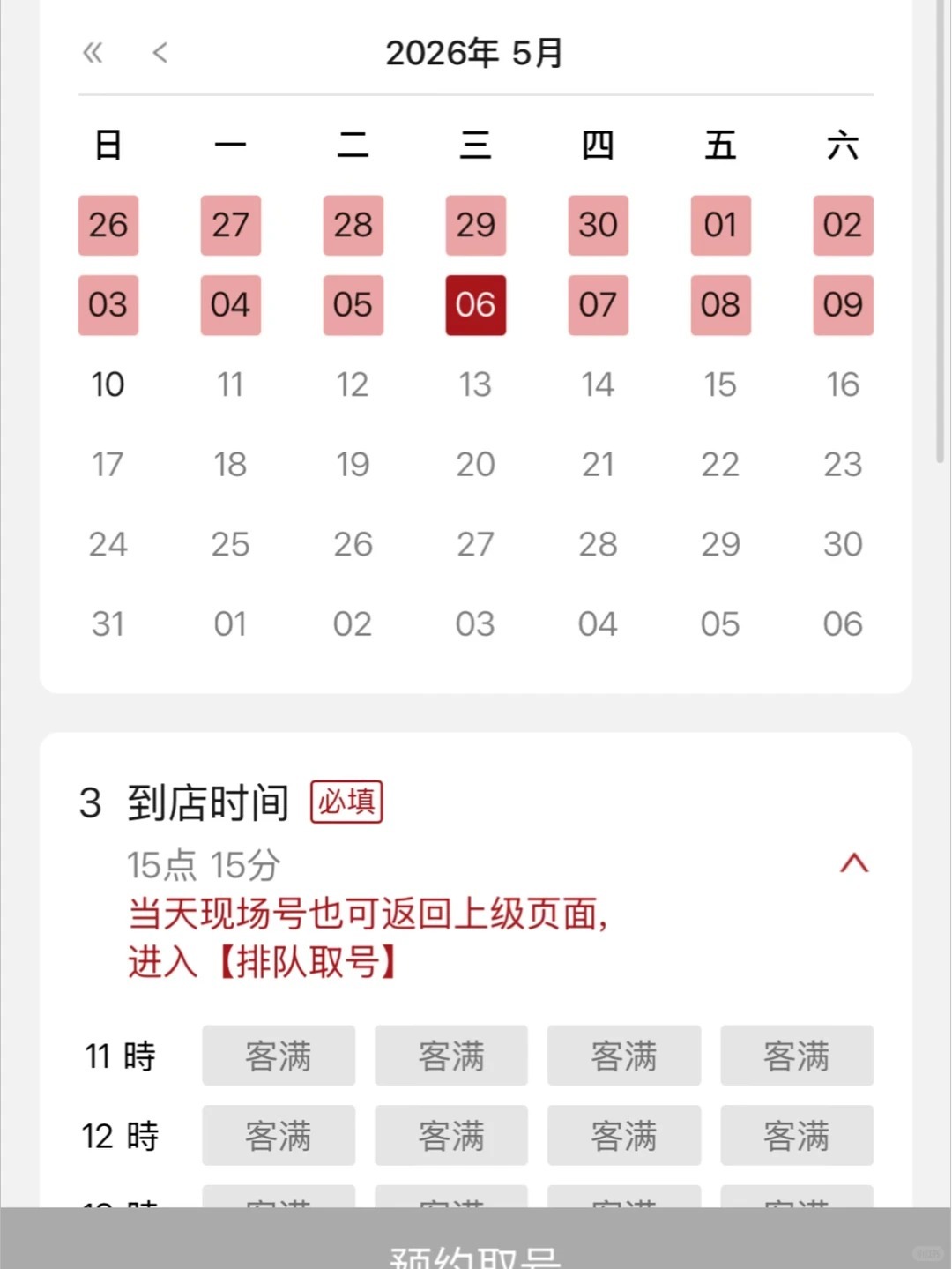Select April 26 on the calendar

tap(108, 225)
